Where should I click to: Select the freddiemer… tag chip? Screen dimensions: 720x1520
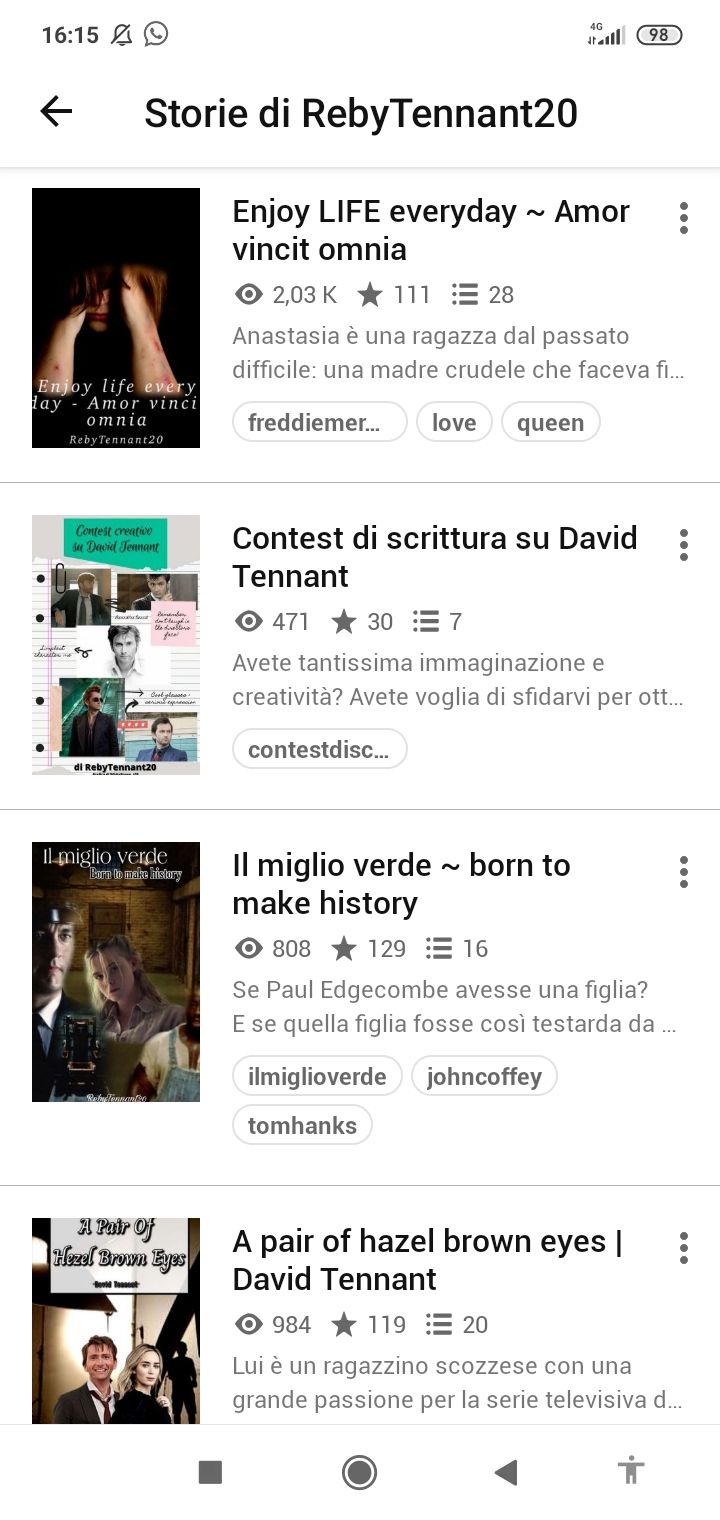(x=320, y=422)
